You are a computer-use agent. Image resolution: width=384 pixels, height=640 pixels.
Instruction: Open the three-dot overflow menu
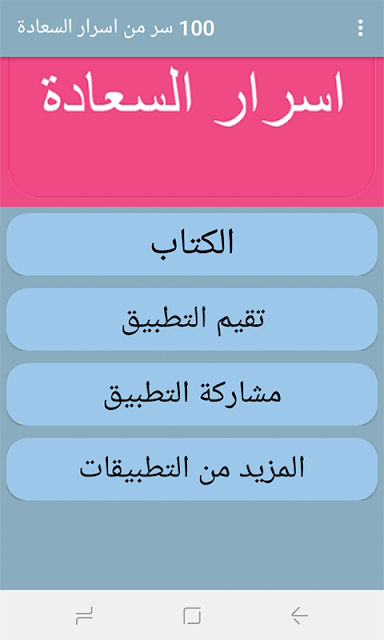(x=360, y=28)
